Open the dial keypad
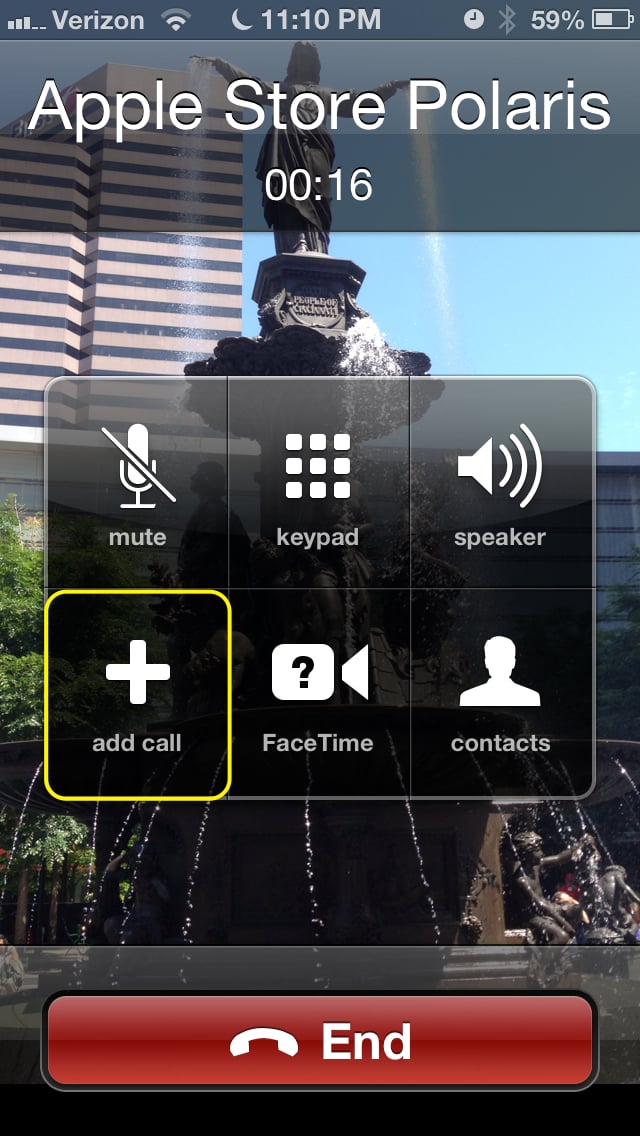 (318, 483)
